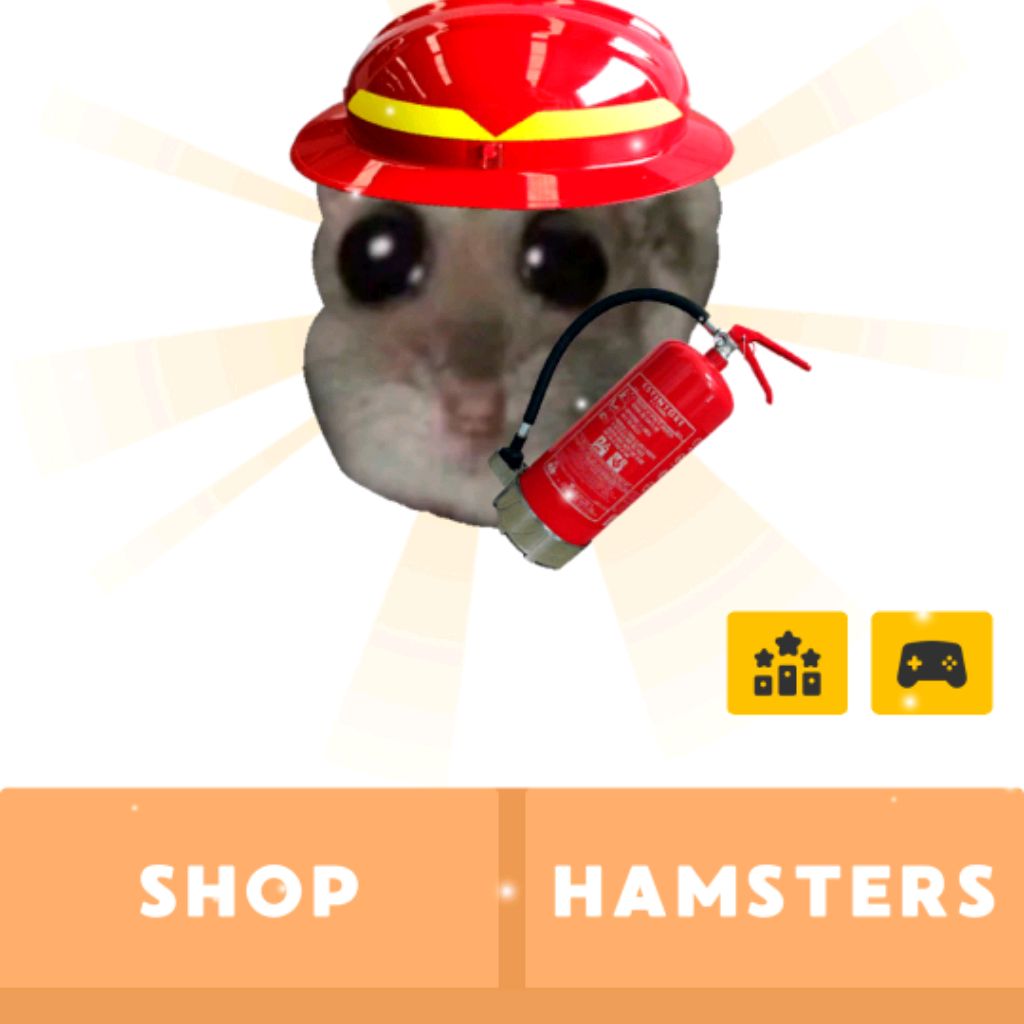The height and width of the screenshot is (1024, 1024).
Task: Tap the hamster with the firefighter helmet
Action: [x=470, y=340]
